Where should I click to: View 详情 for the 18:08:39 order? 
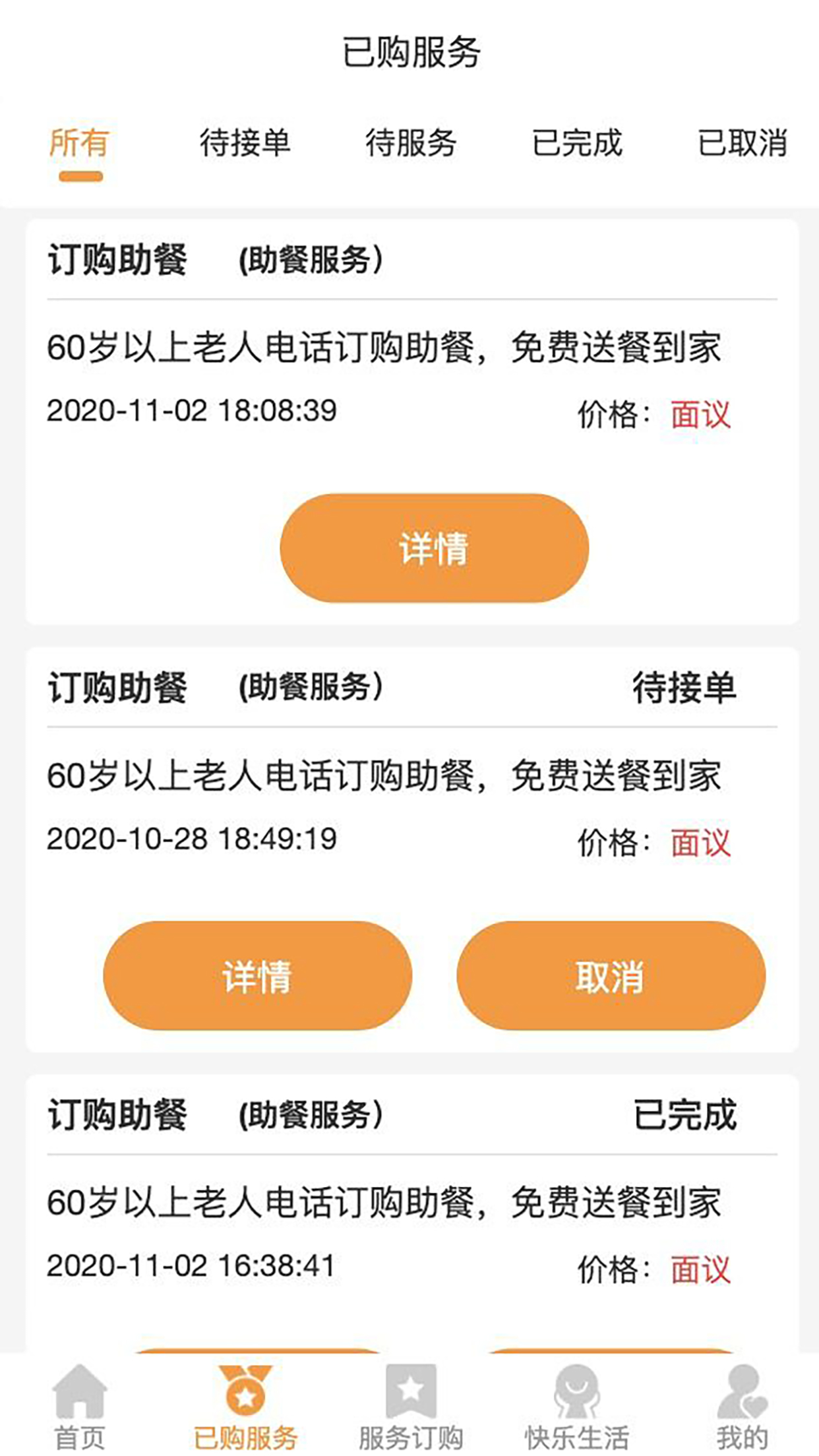[x=434, y=548]
